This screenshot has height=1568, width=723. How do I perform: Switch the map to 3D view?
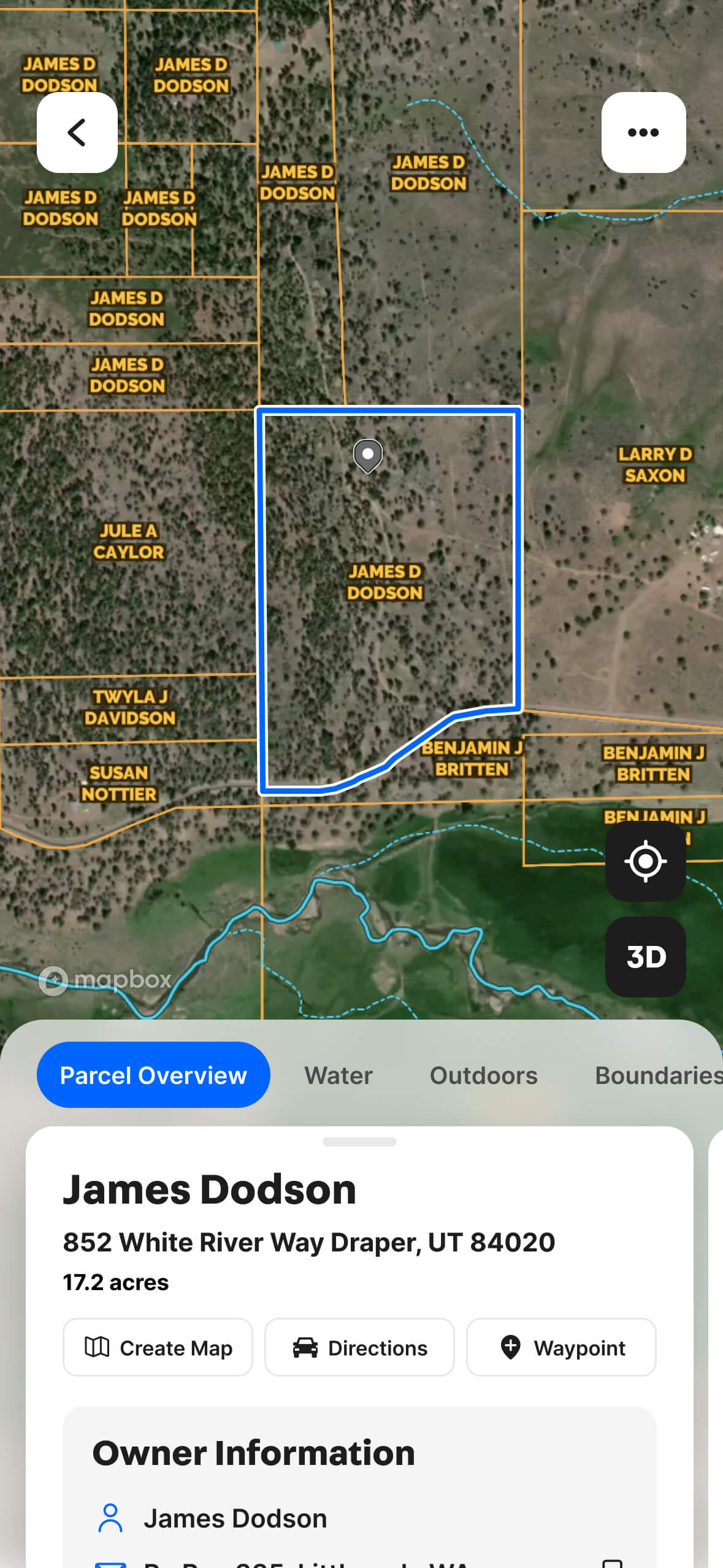coord(645,957)
